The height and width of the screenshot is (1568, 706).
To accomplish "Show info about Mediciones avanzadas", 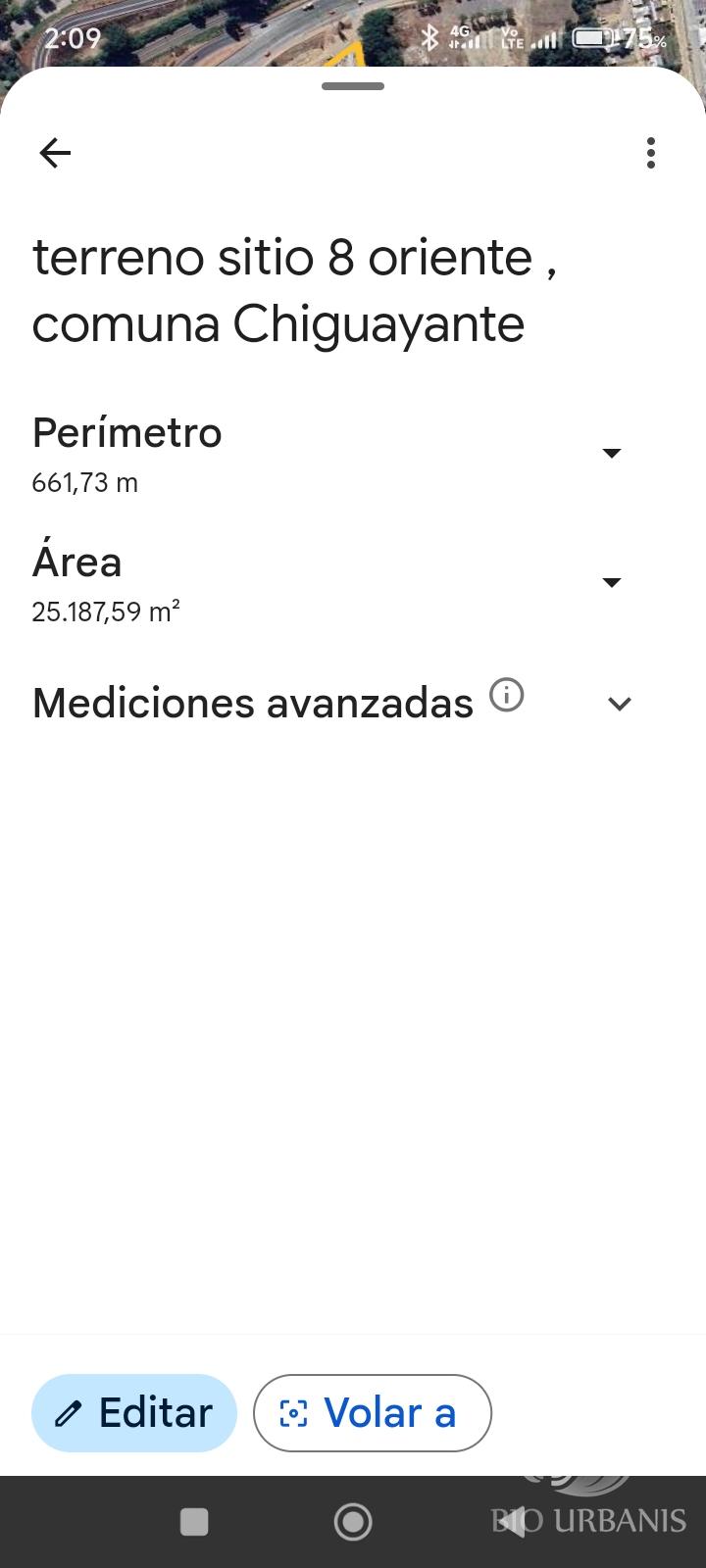I will click(x=506, y=695).
